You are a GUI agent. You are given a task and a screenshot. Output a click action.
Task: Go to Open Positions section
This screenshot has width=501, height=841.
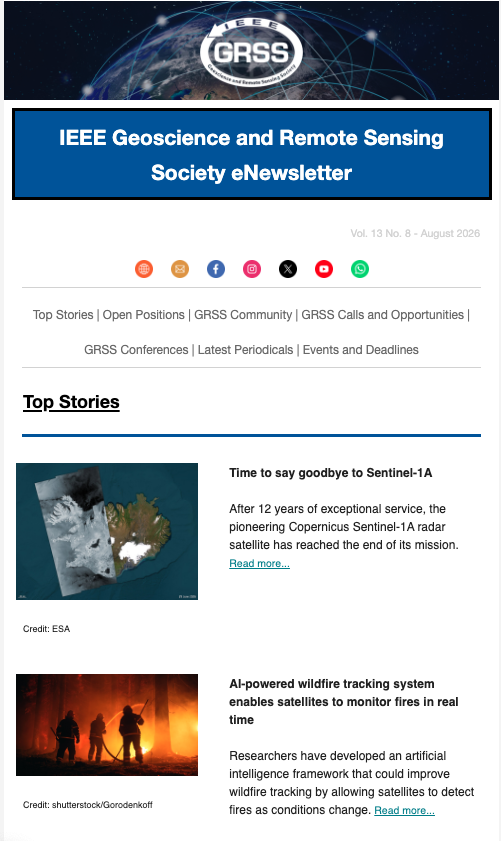pyautogui.click(x=143, y=315)
